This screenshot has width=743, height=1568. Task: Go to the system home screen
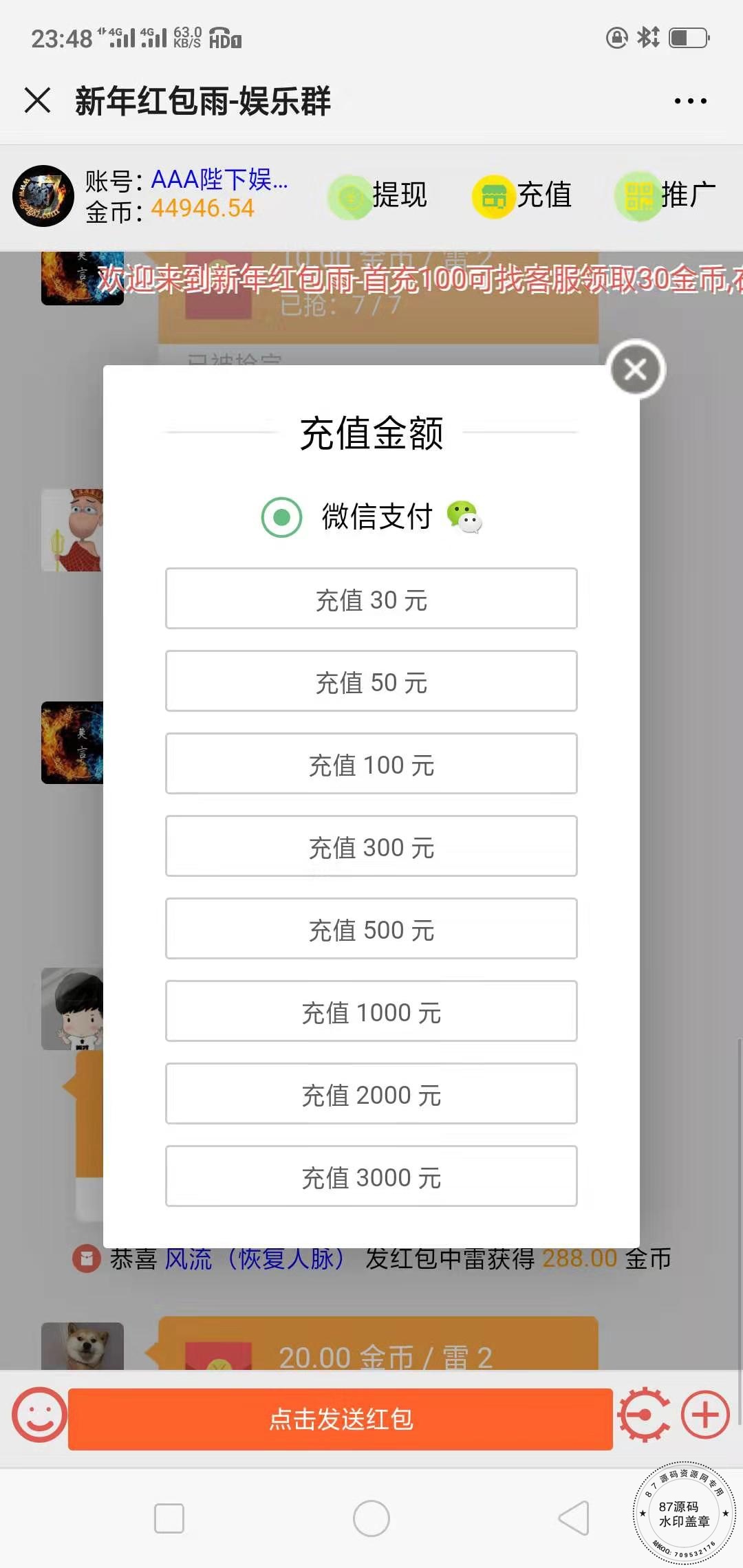371,1518
